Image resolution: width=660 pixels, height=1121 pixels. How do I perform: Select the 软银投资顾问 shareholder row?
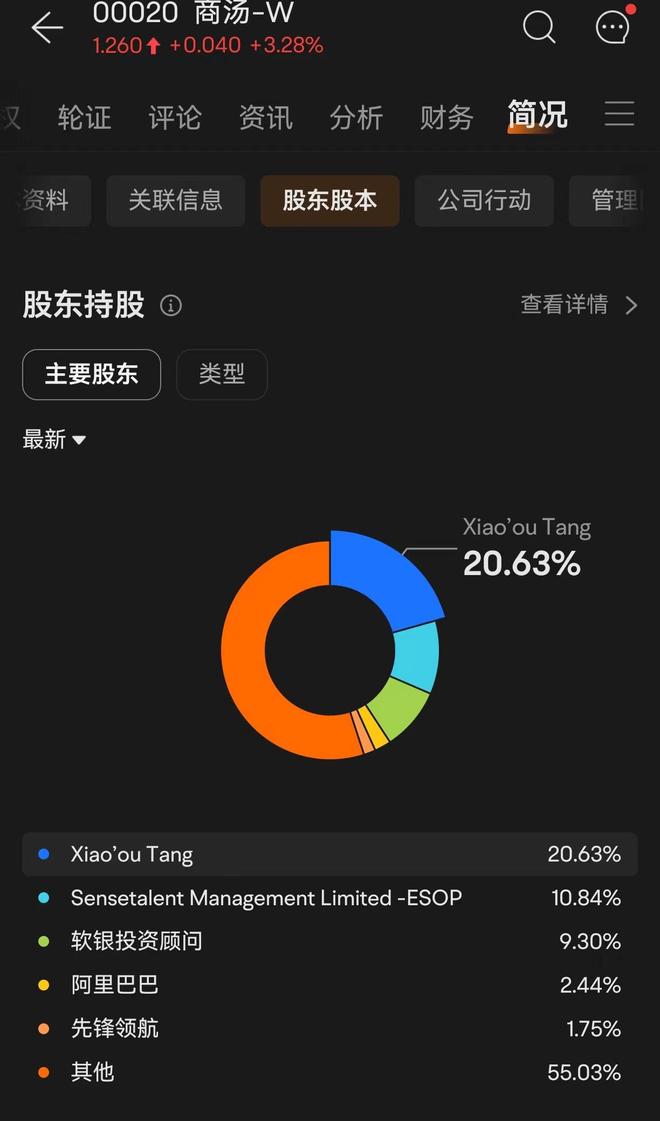pyautogui.click(x=330, y=942)
